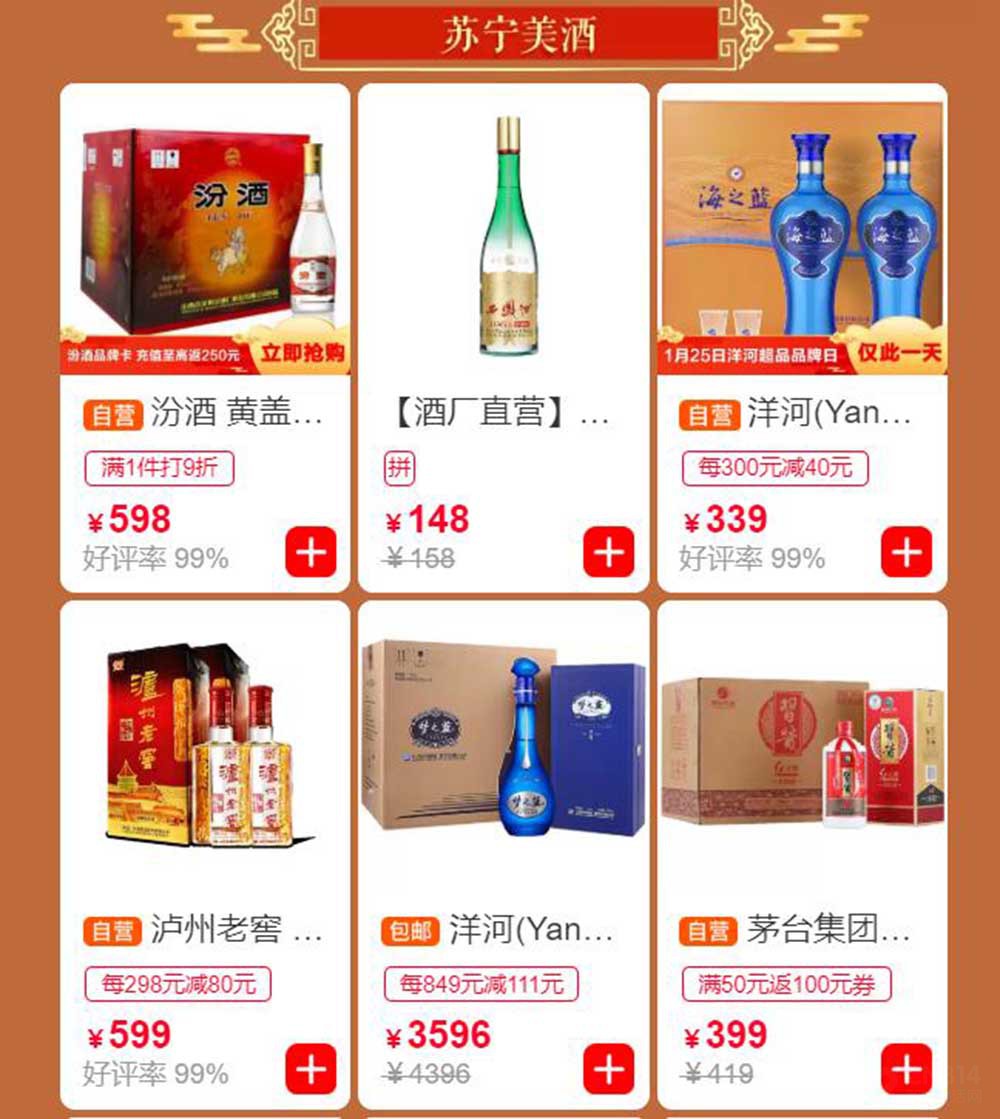Add the ¥599 泸州老窖 to cart
Viewport: 1000px width, 1119px height.
[x=311, y=1069]
